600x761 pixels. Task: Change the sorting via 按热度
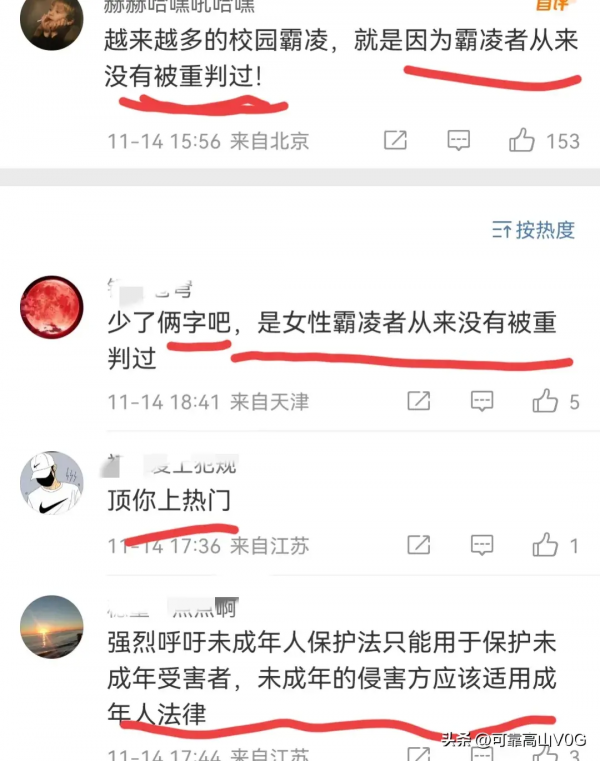click(534, 231)
